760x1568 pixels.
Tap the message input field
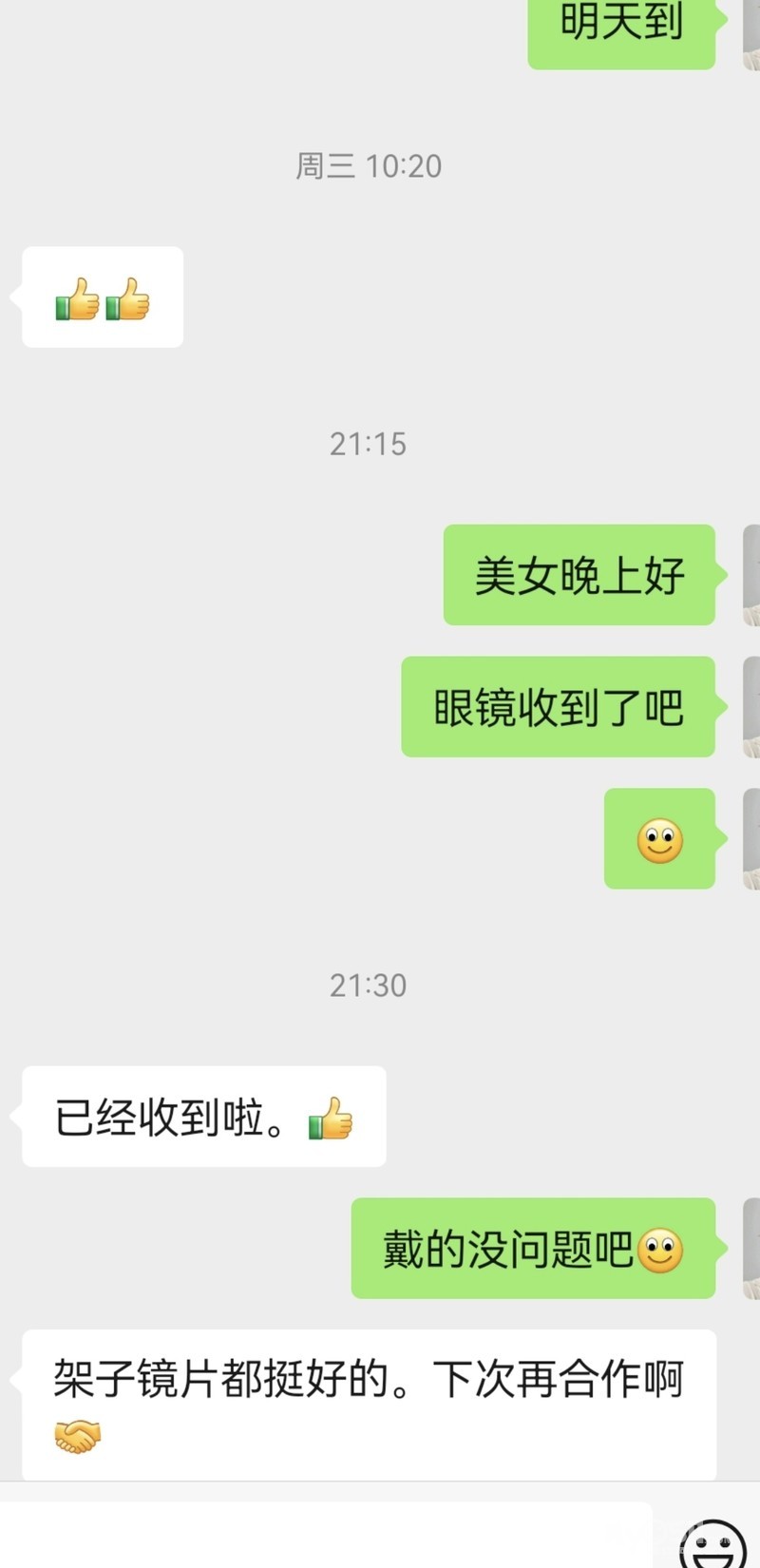click(x=326, y=1535)
